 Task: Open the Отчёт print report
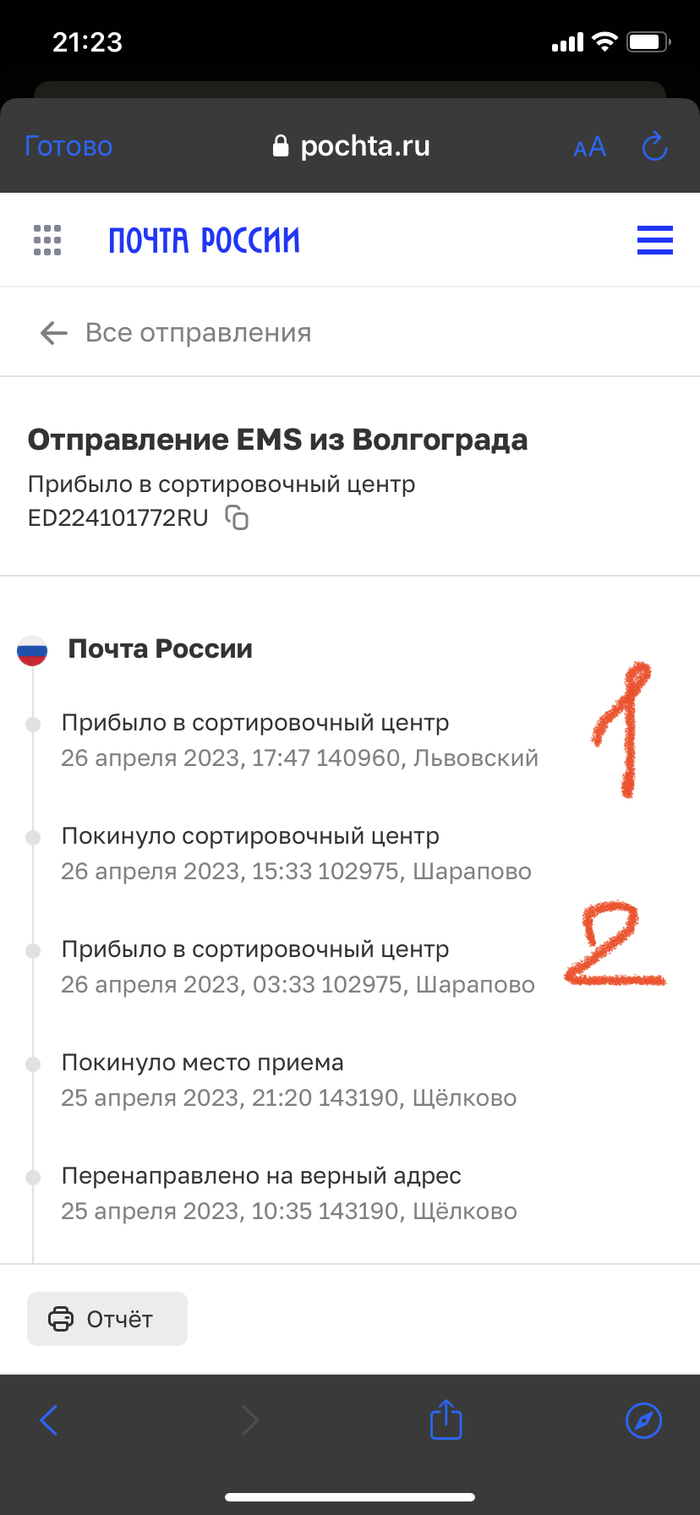click(107, 1318)
